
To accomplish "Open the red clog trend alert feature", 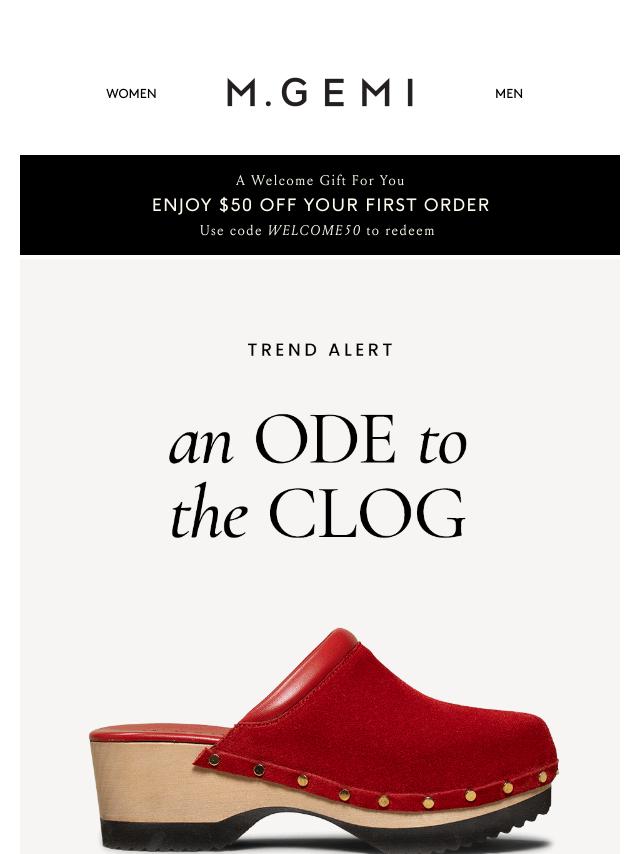I will (320, 600).
